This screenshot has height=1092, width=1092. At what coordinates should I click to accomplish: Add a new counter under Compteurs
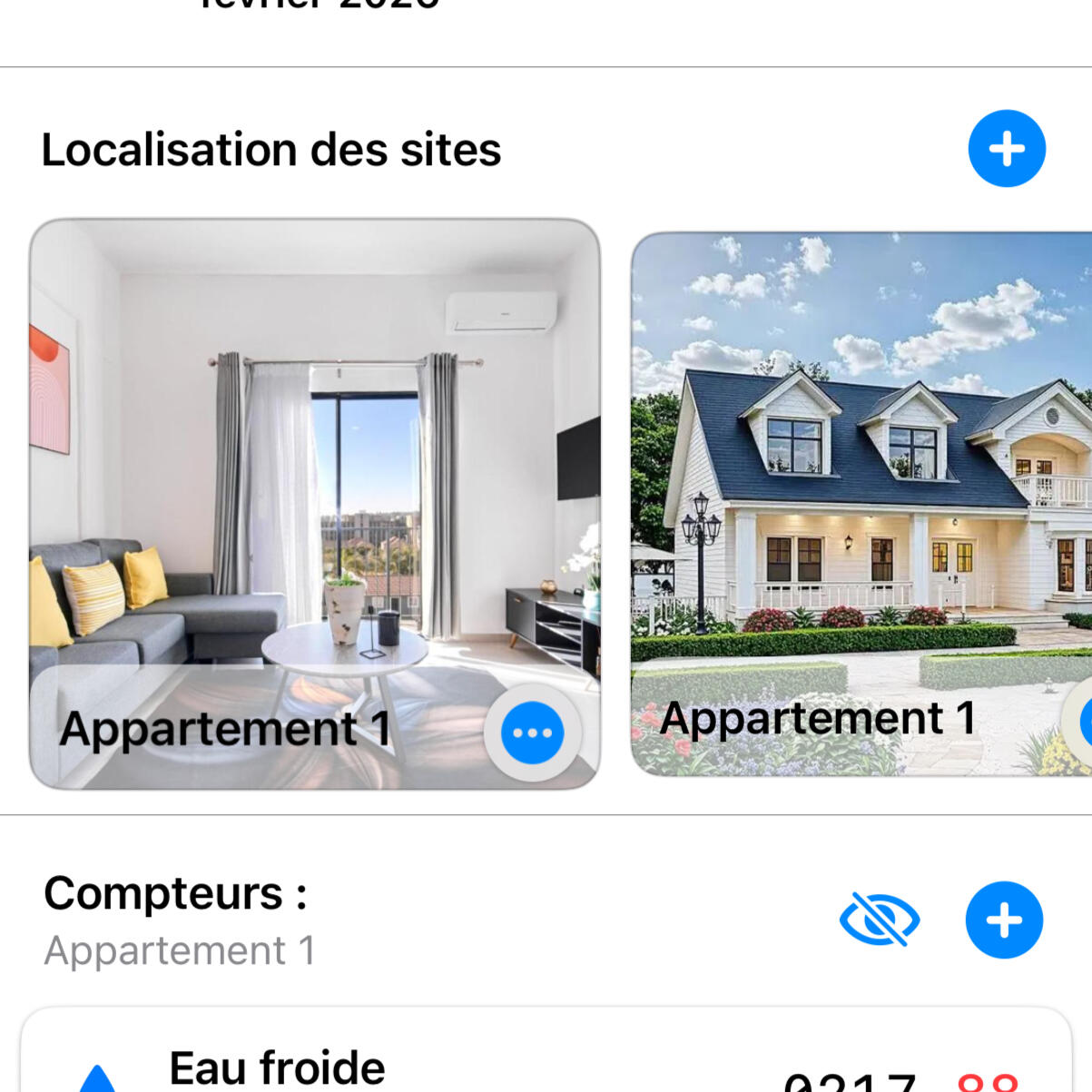click(1004, 920)
